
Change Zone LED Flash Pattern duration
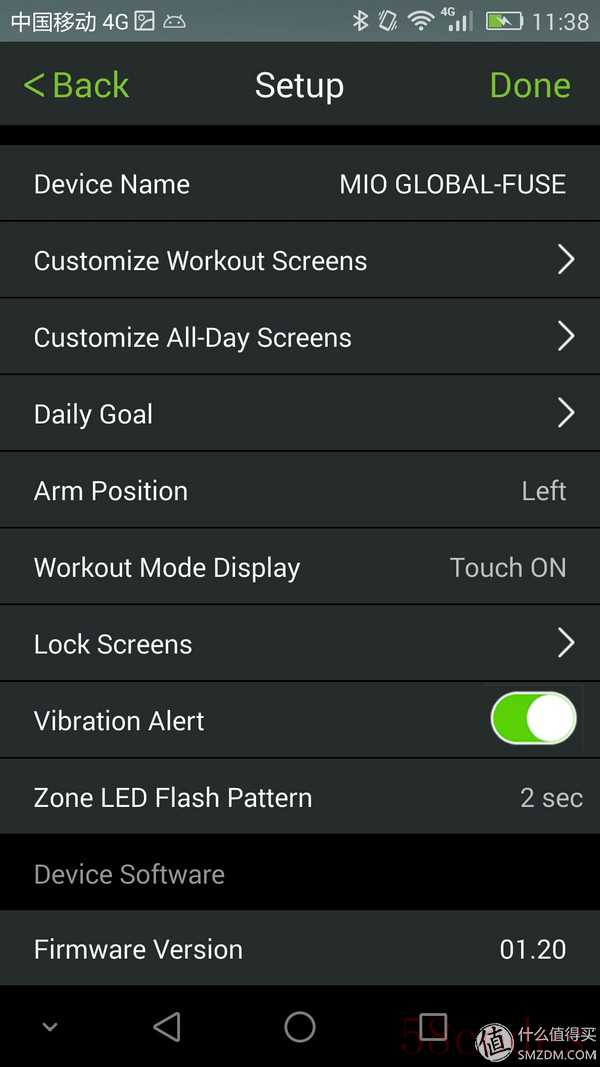tap(300, 797)
